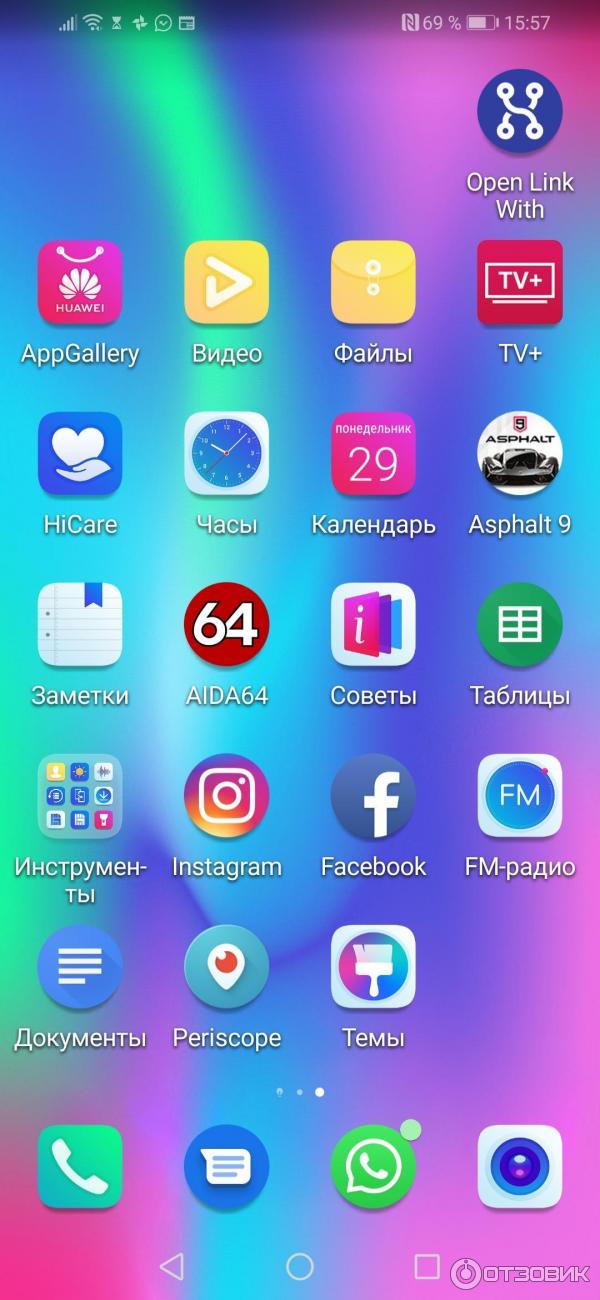The height and width of the screenshot is (1300, 600).
Task: Open Google Таблицы
Action: click(520, 625)
